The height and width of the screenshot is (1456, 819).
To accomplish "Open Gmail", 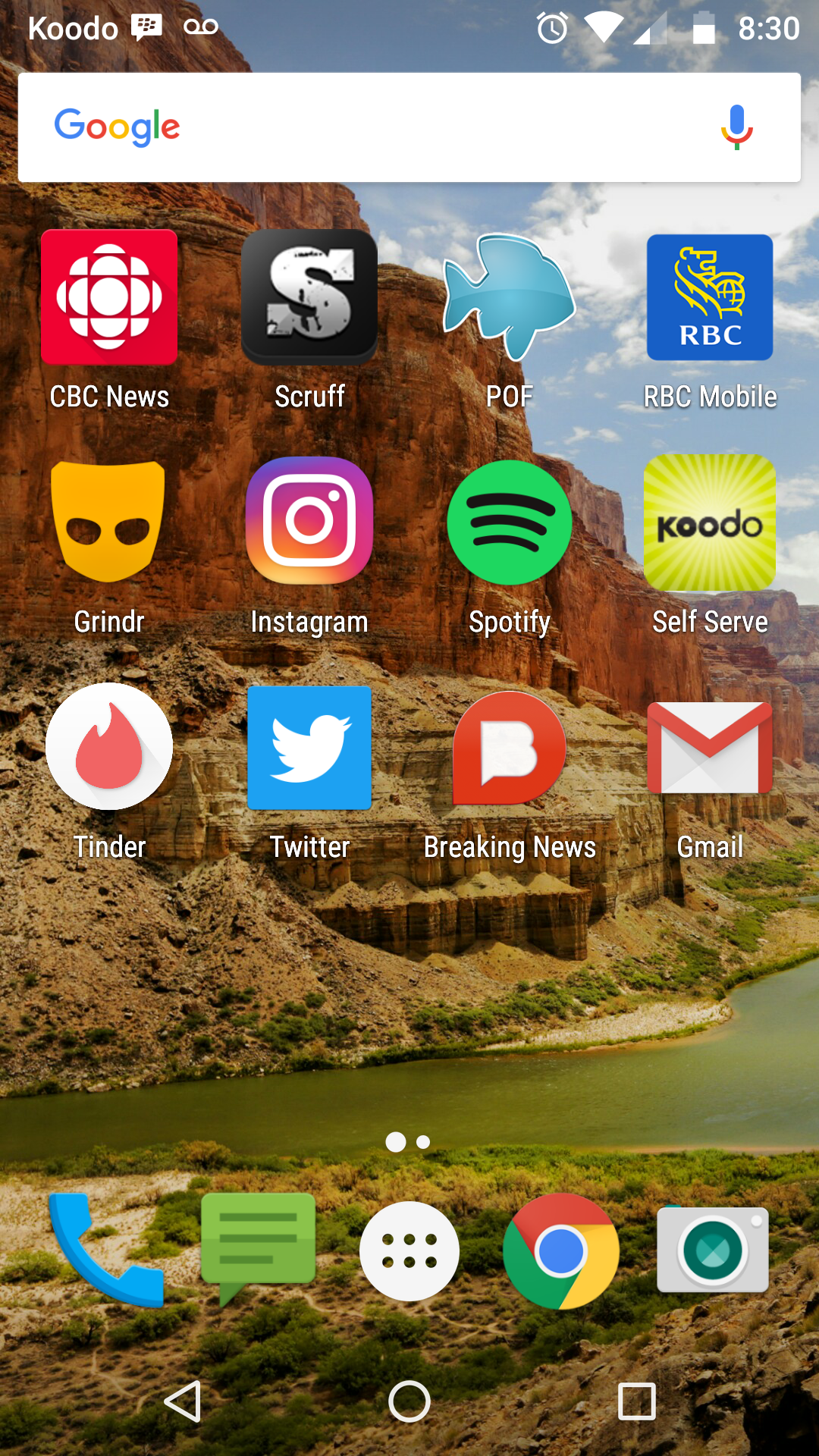I will 710,748.
